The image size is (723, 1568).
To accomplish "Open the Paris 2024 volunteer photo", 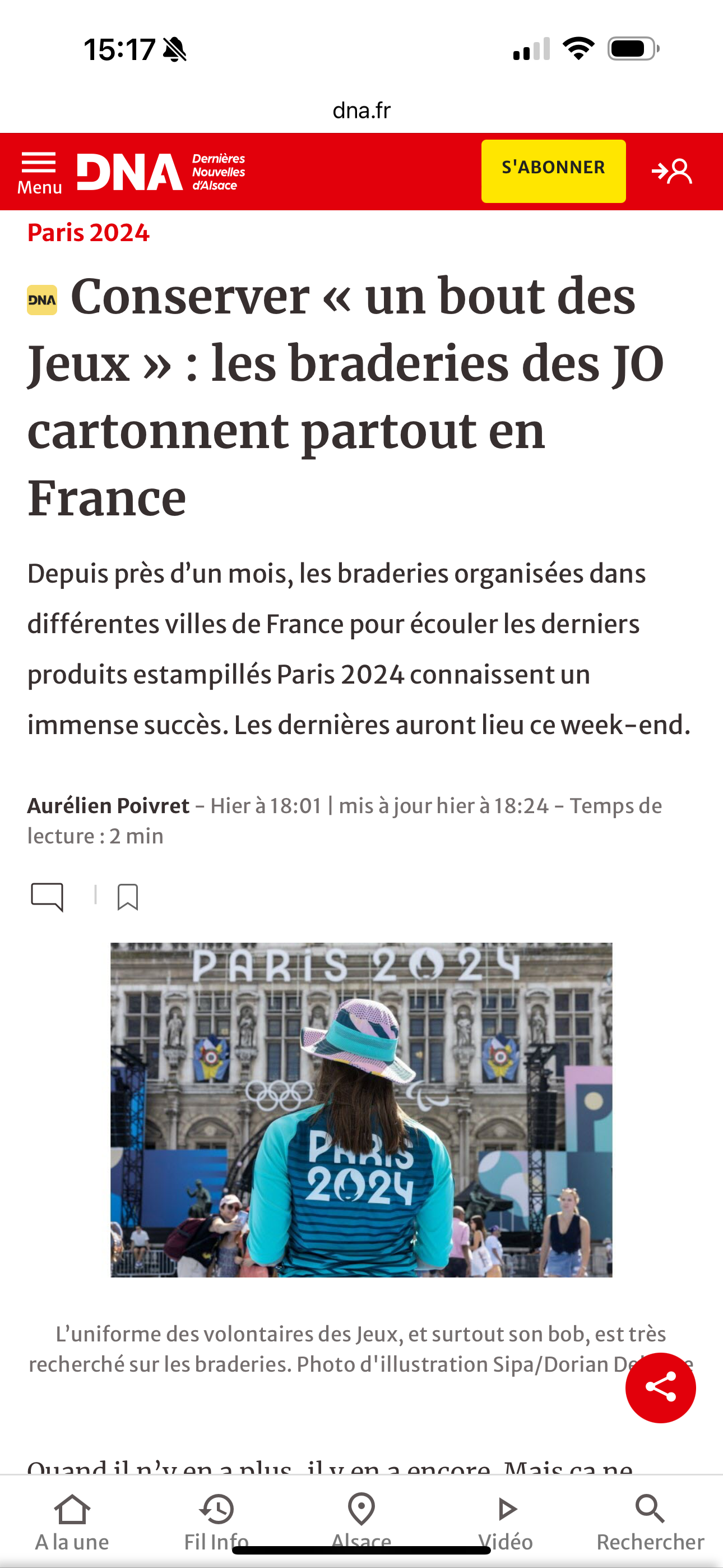I will 361,1109.
